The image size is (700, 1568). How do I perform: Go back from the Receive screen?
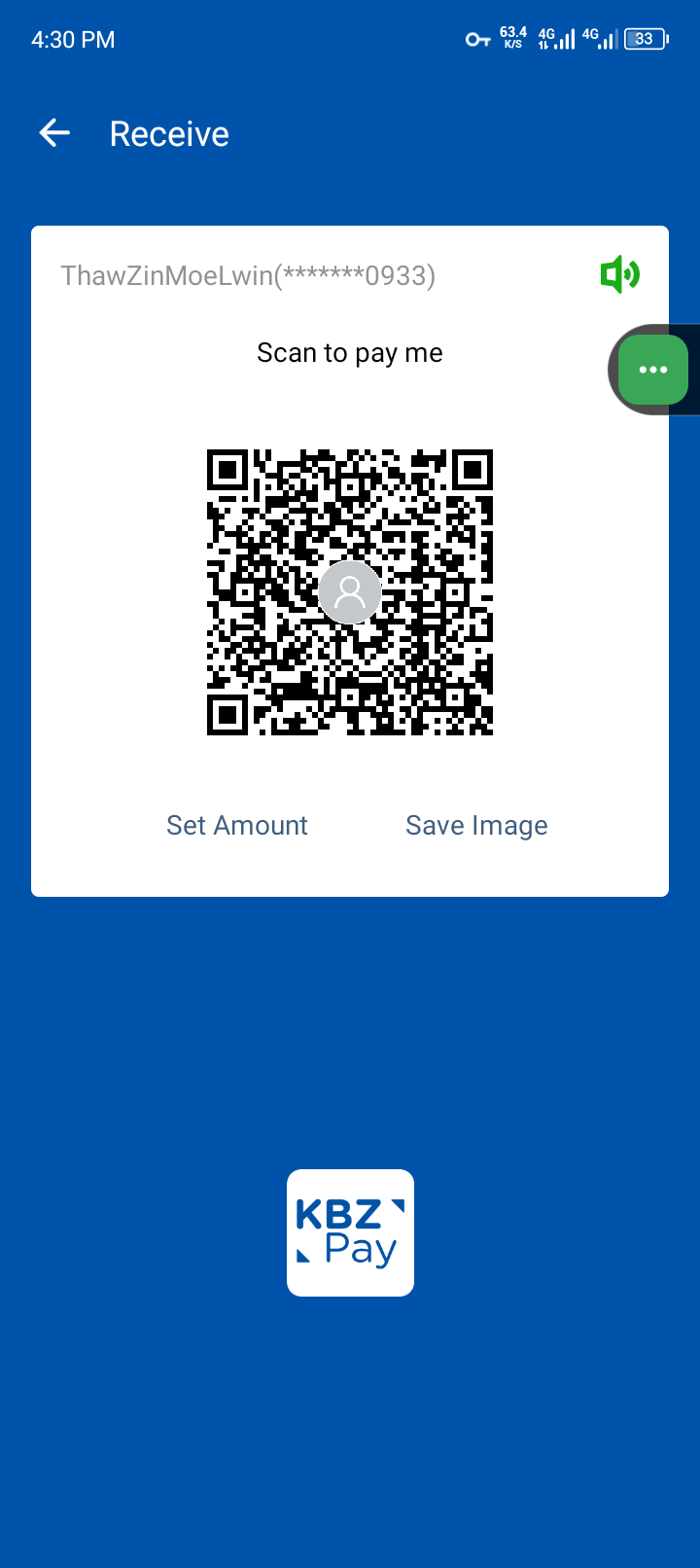tap(55, 133)
